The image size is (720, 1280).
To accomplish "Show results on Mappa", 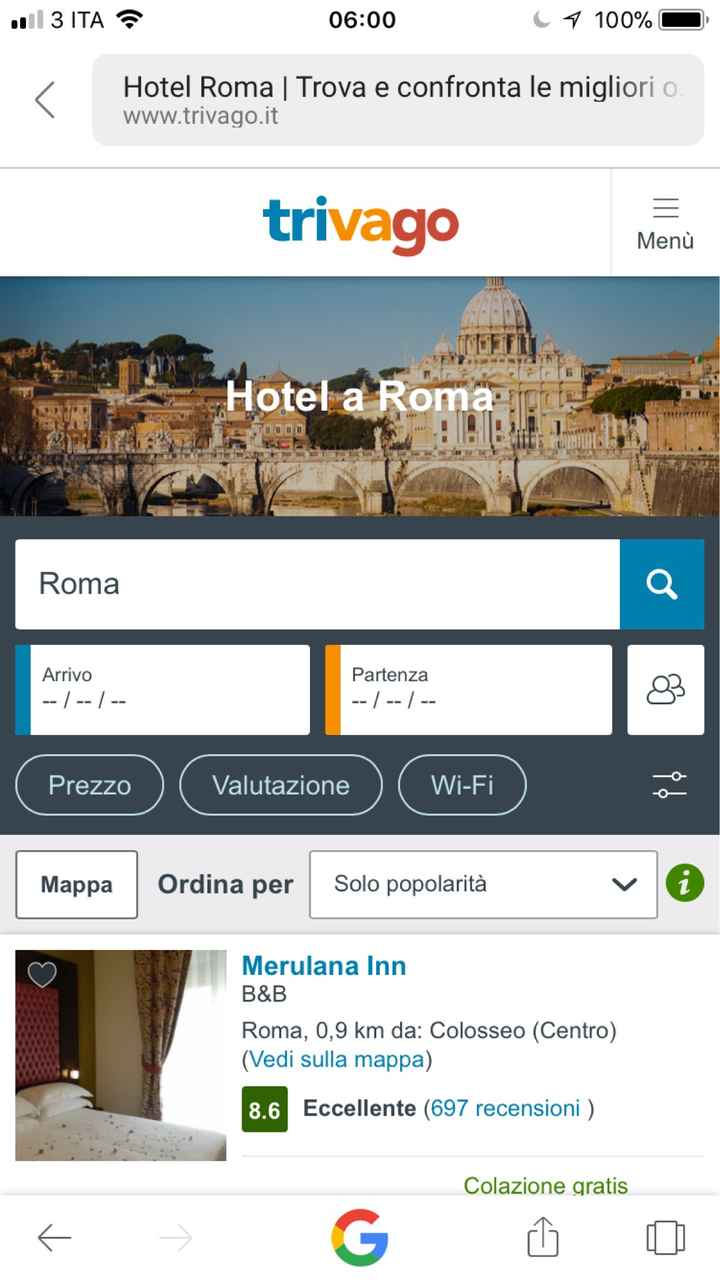I will pos(77,884).
